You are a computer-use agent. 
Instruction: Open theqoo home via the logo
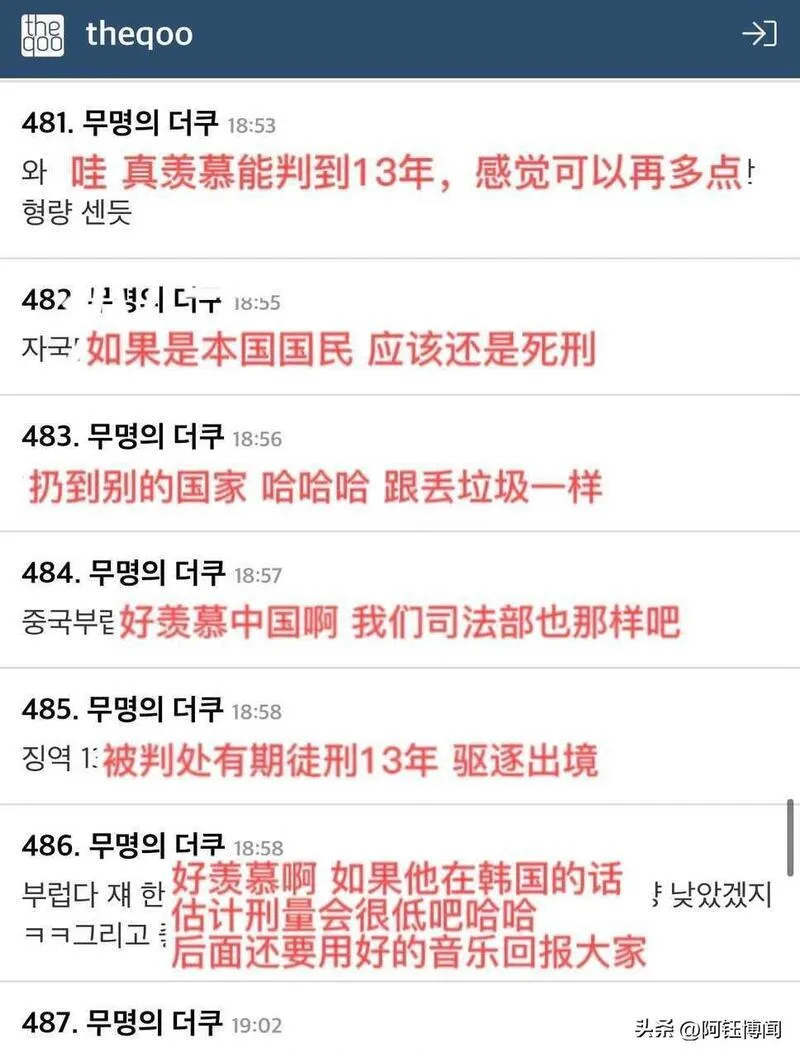pyautogui.click(x=43, y=35)
